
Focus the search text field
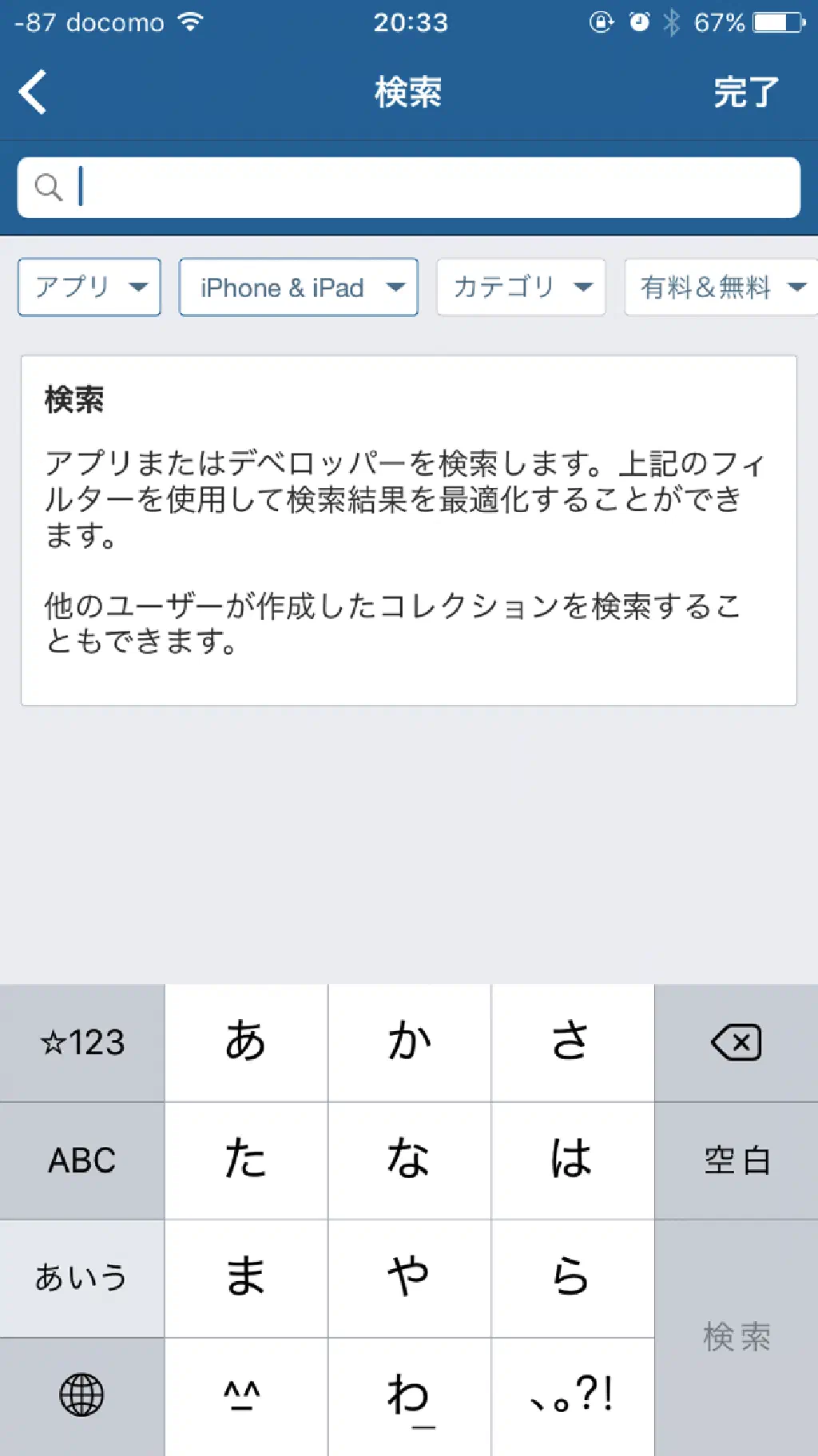431,188
